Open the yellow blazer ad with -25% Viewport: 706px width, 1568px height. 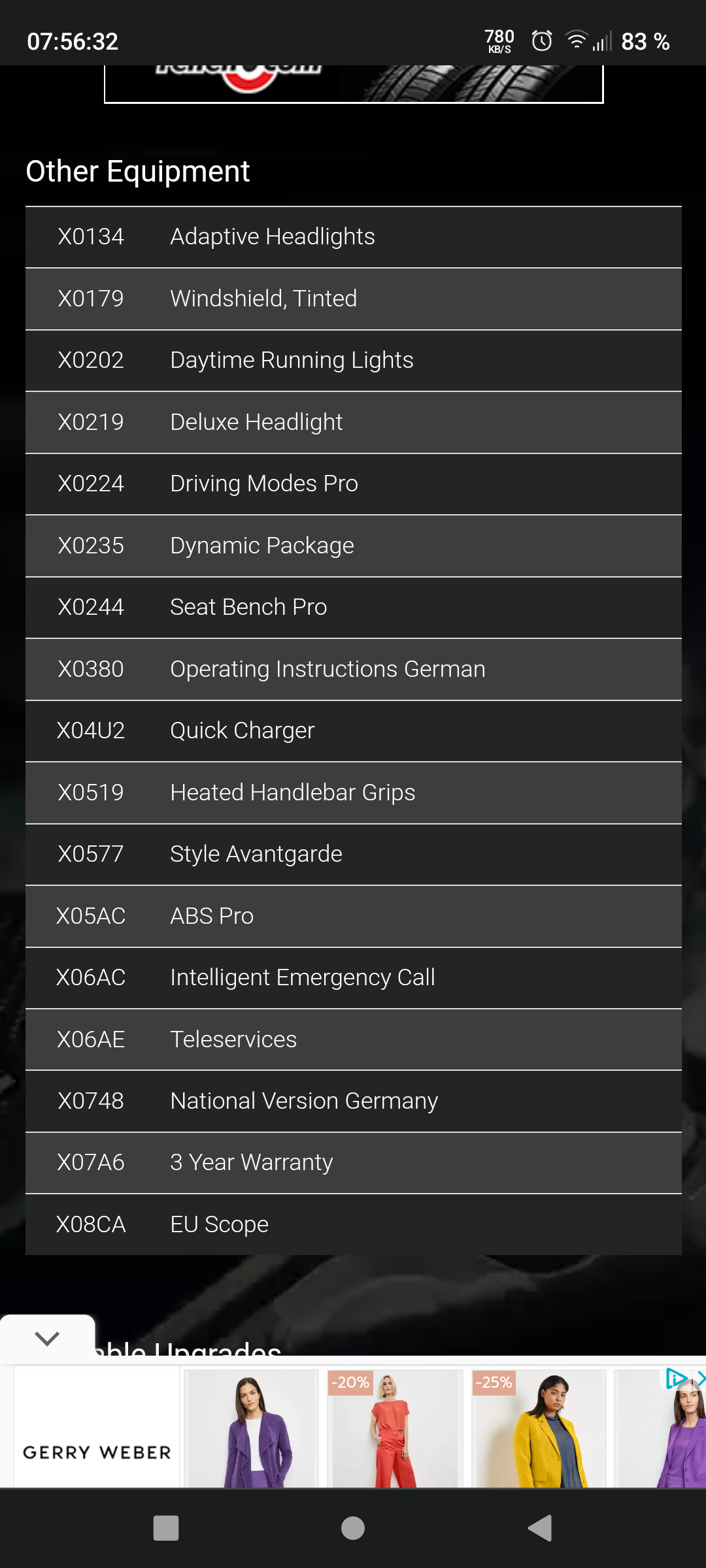coord(539,1428)
